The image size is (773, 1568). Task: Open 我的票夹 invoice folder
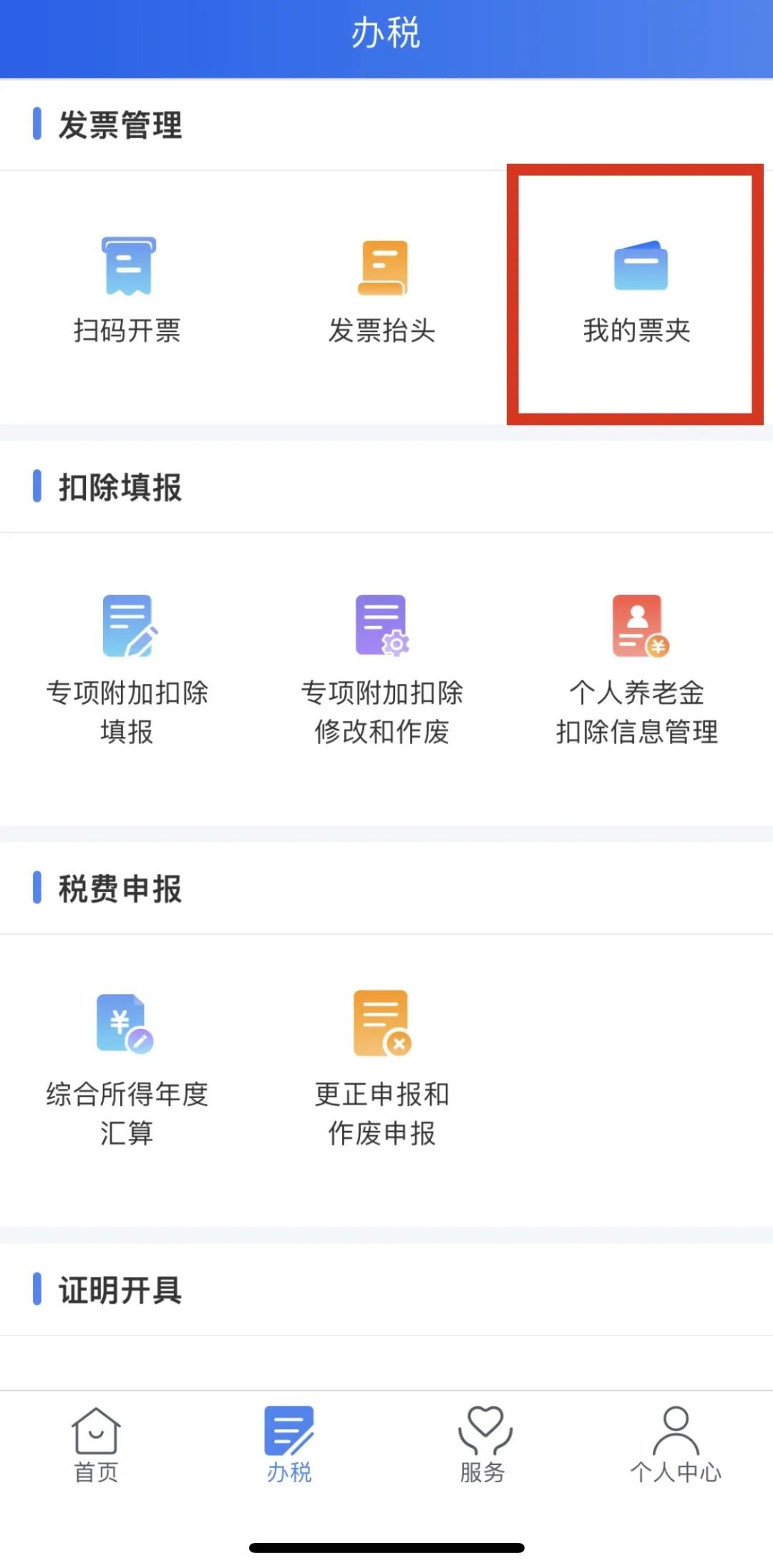[637, 290]
